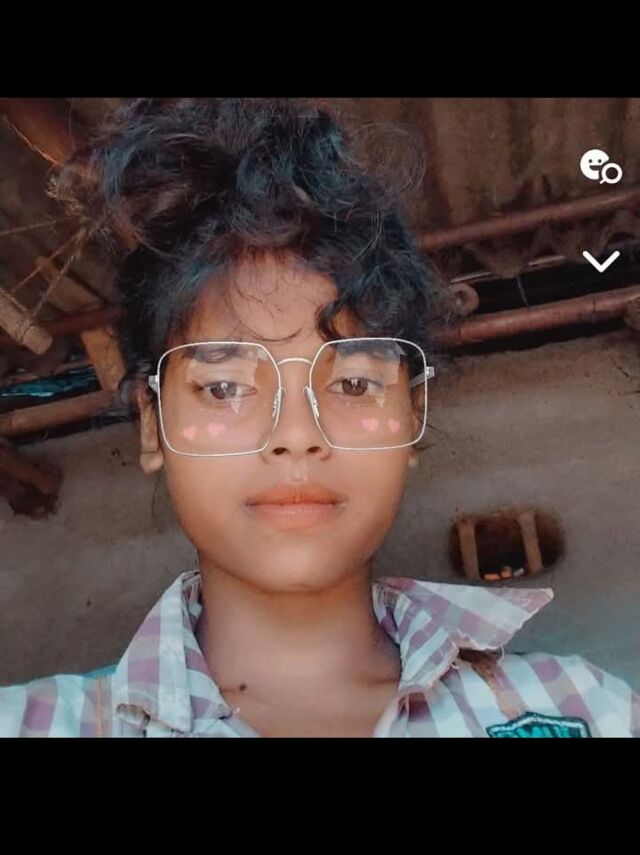Viewport: 640px width, 855px height.
Task: Open the lens explorer search icon
Action: [600, 167]
